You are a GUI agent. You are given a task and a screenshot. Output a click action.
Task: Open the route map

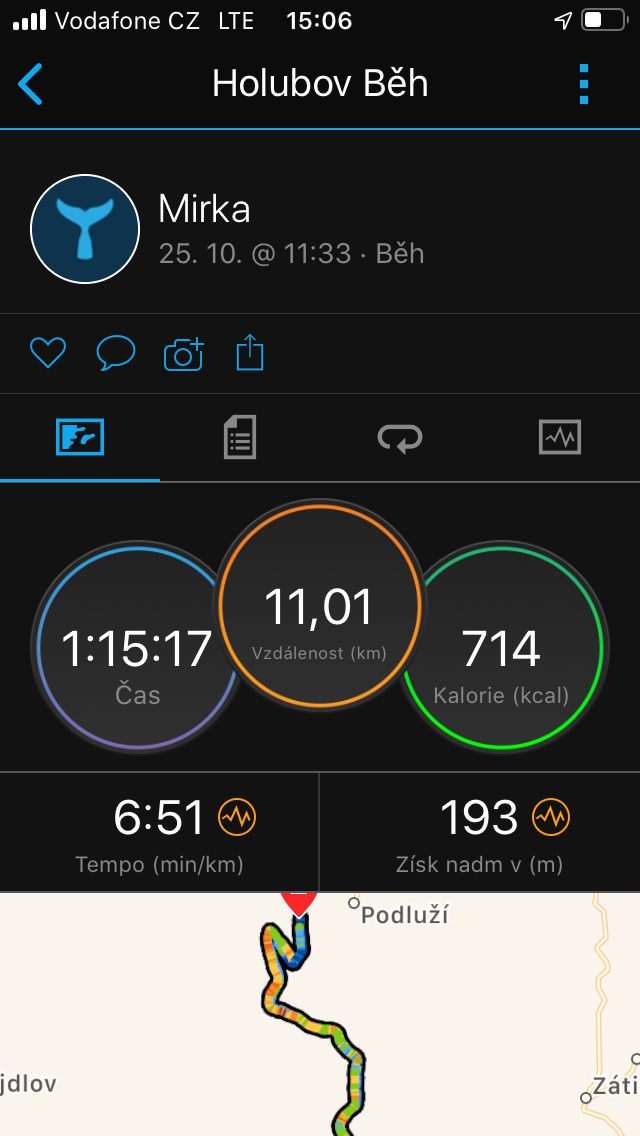320,1014
